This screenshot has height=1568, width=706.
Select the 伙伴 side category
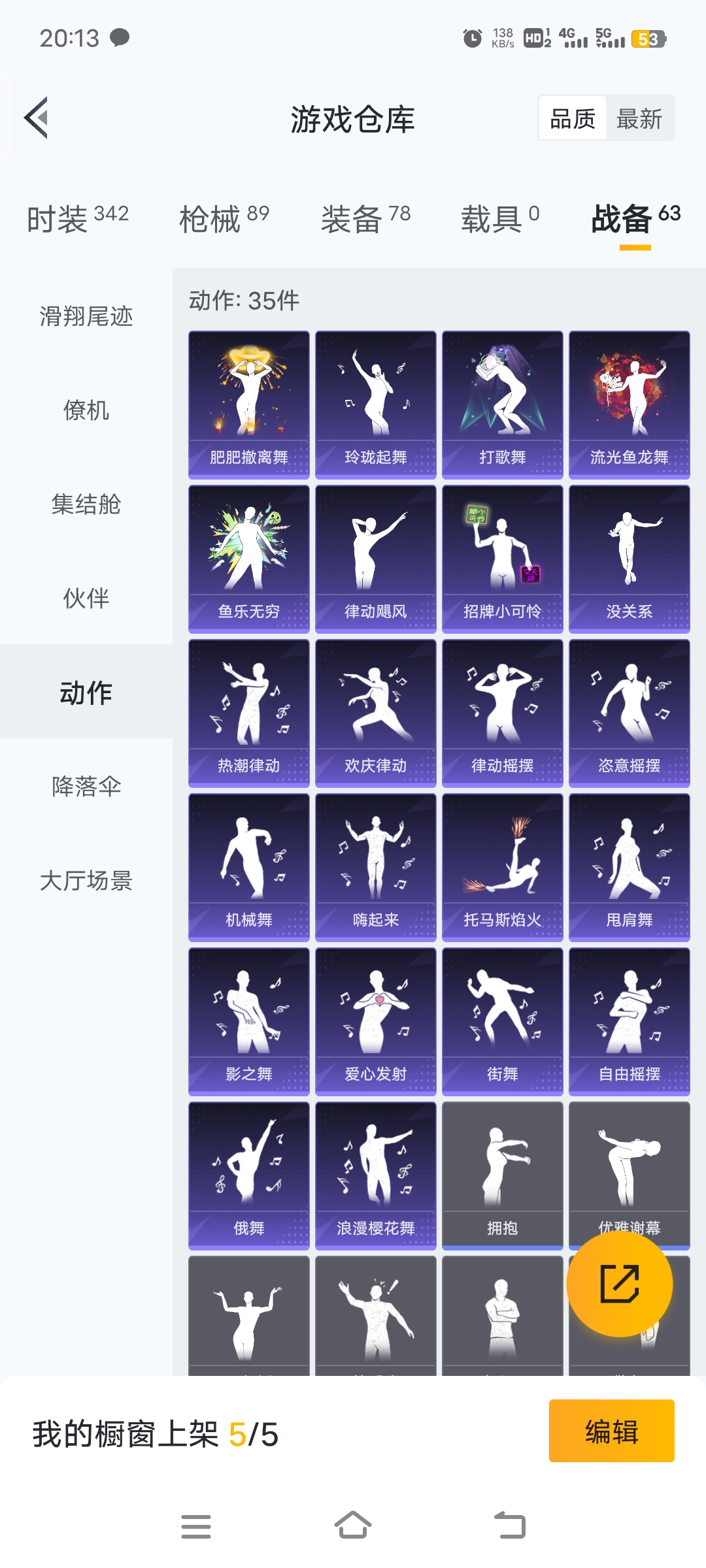click(x=86, y=598)
